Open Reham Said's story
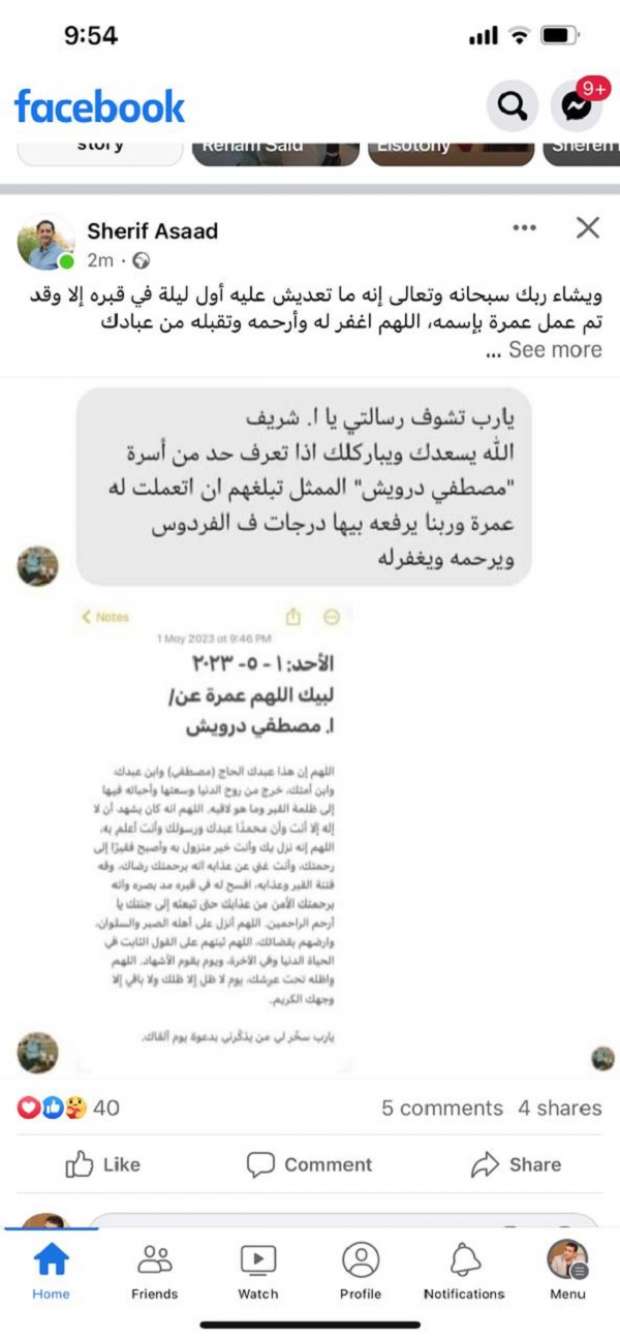This screenshot has width=620, height=1340. 274,150
